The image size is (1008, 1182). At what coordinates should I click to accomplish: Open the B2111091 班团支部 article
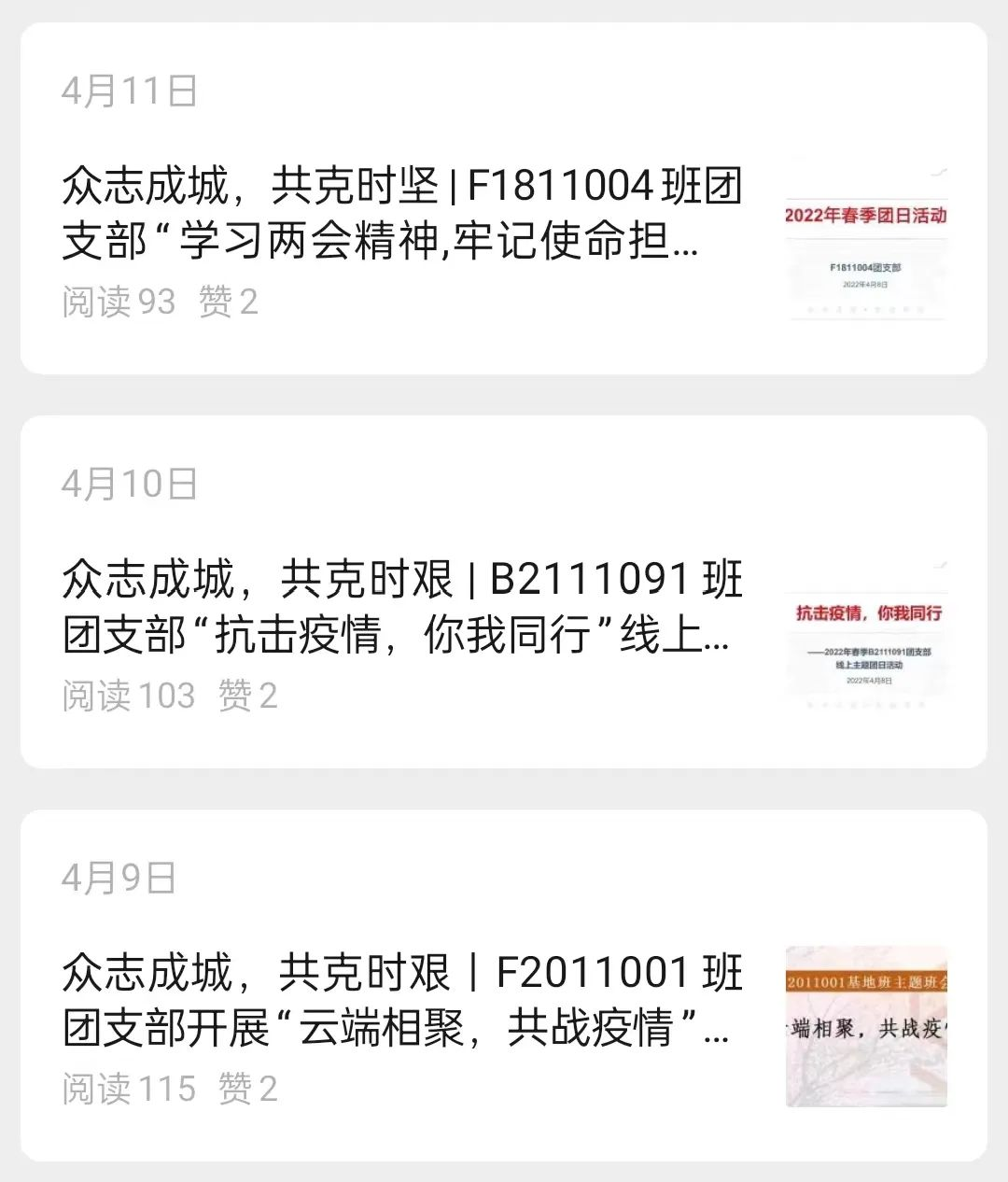[401, 607]
